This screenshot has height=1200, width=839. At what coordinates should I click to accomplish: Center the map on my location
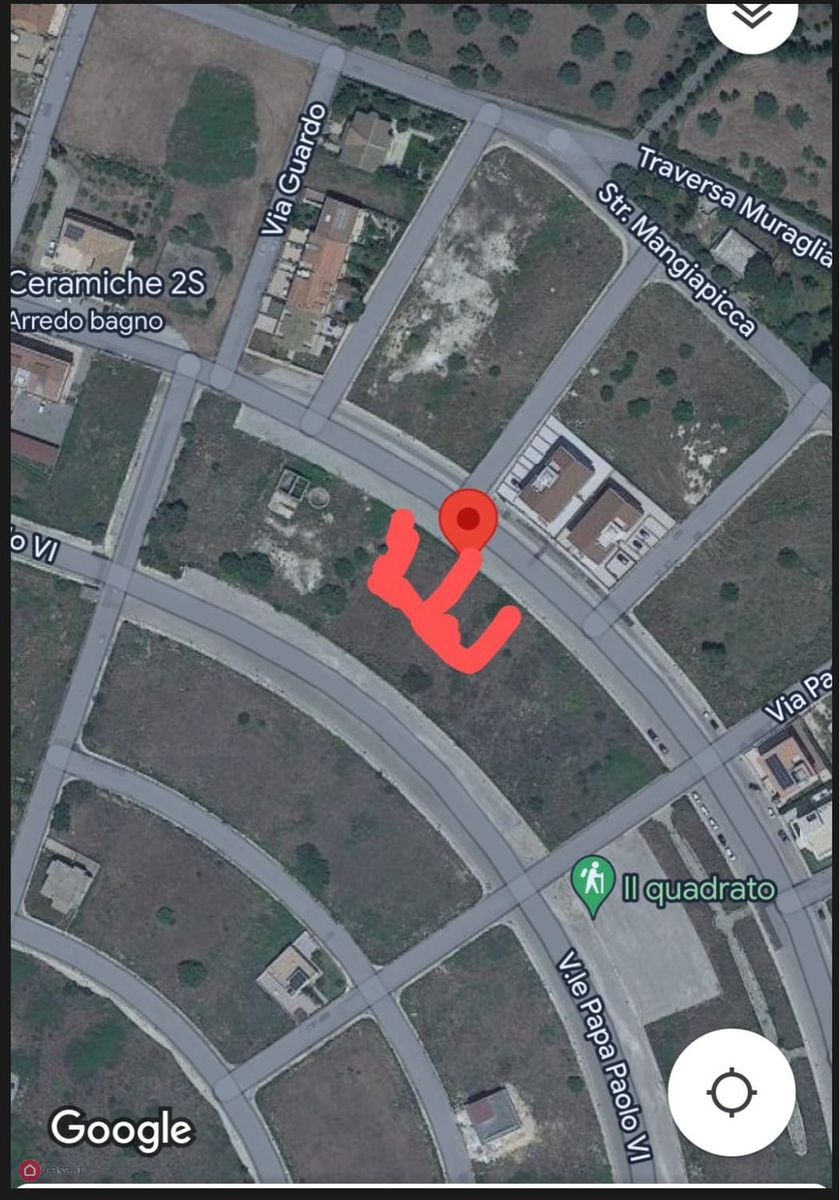click(x=731, y=1092)
